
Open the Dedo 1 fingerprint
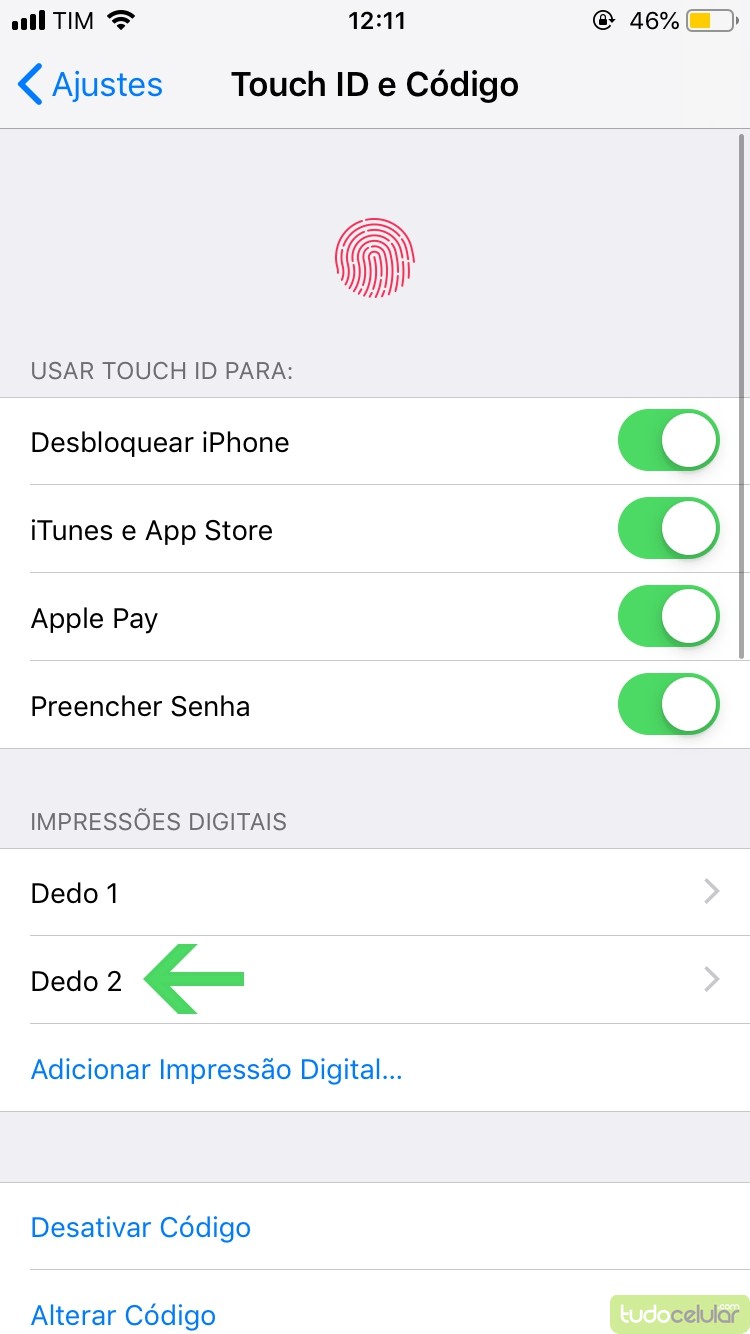click(x=375, y=892)
